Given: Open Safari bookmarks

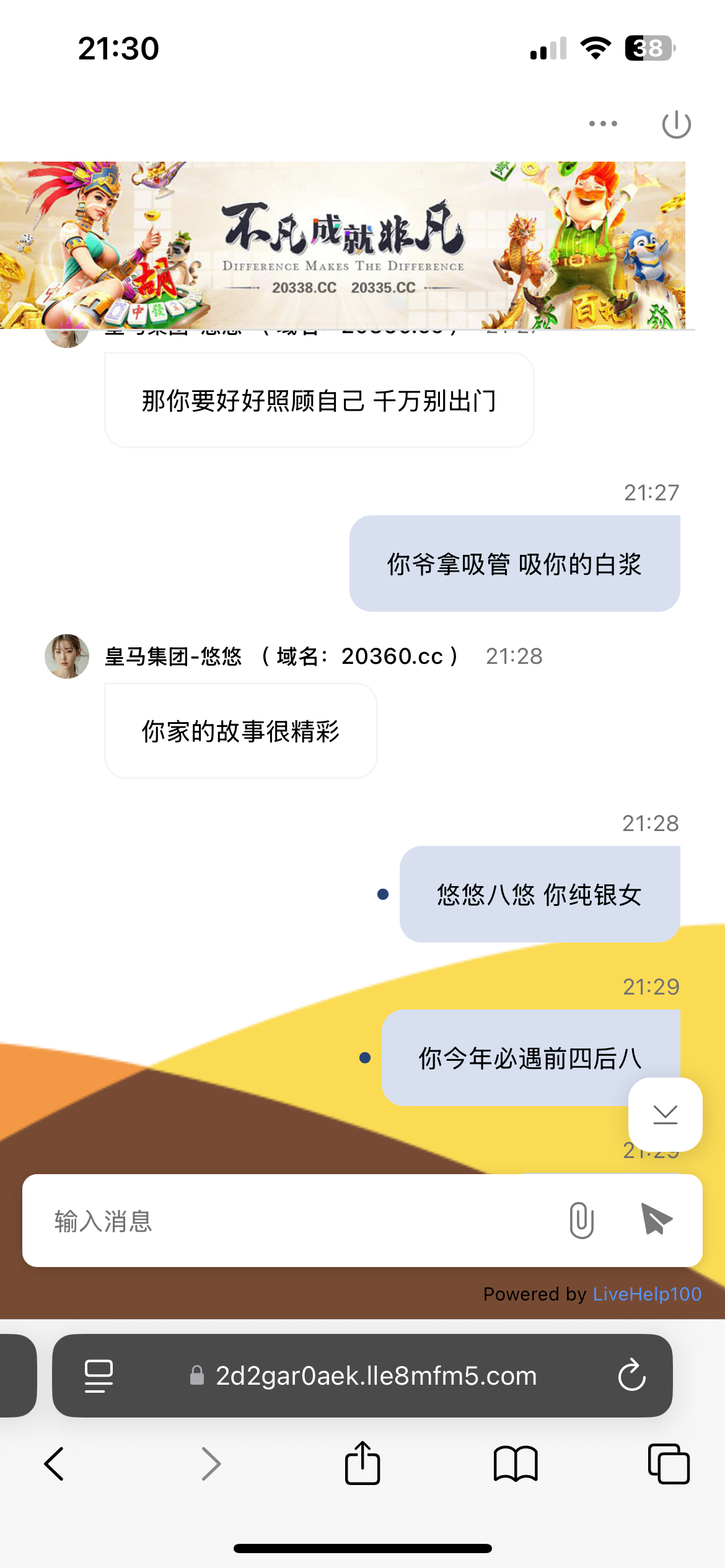Looking at the screenshot, I should click(x=516, y=1464).
